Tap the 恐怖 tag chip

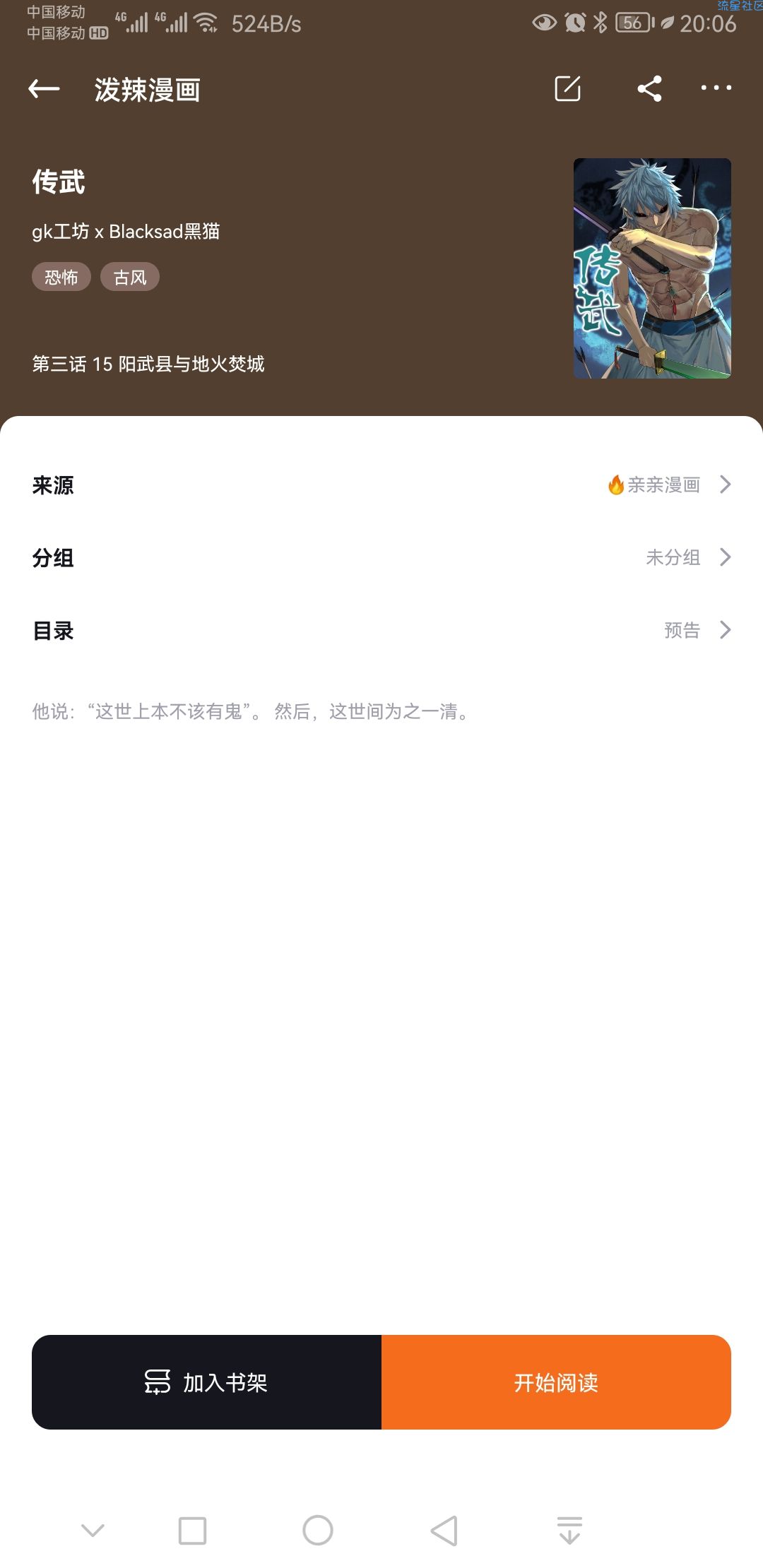point(61,277)
